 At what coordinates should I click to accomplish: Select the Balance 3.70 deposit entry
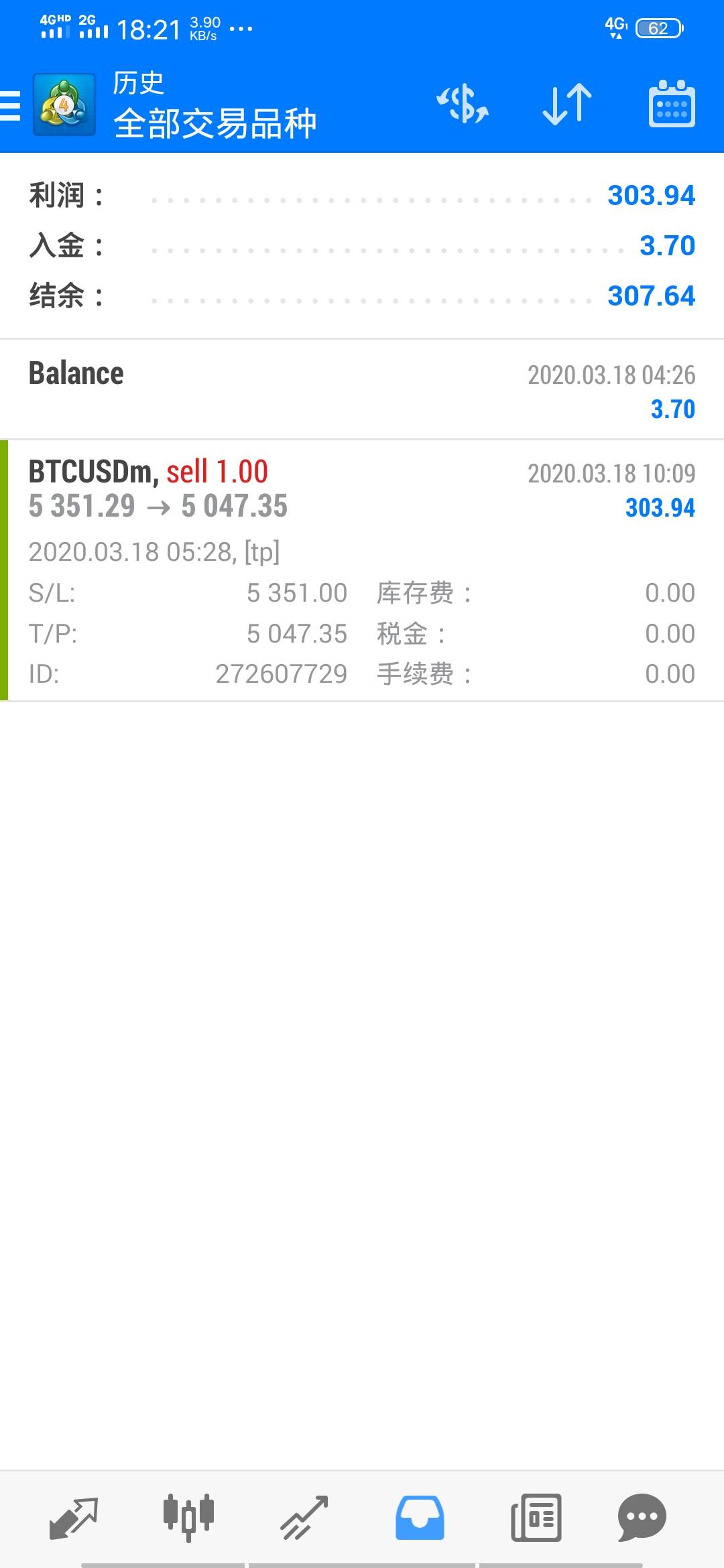[x=362, y=390]
